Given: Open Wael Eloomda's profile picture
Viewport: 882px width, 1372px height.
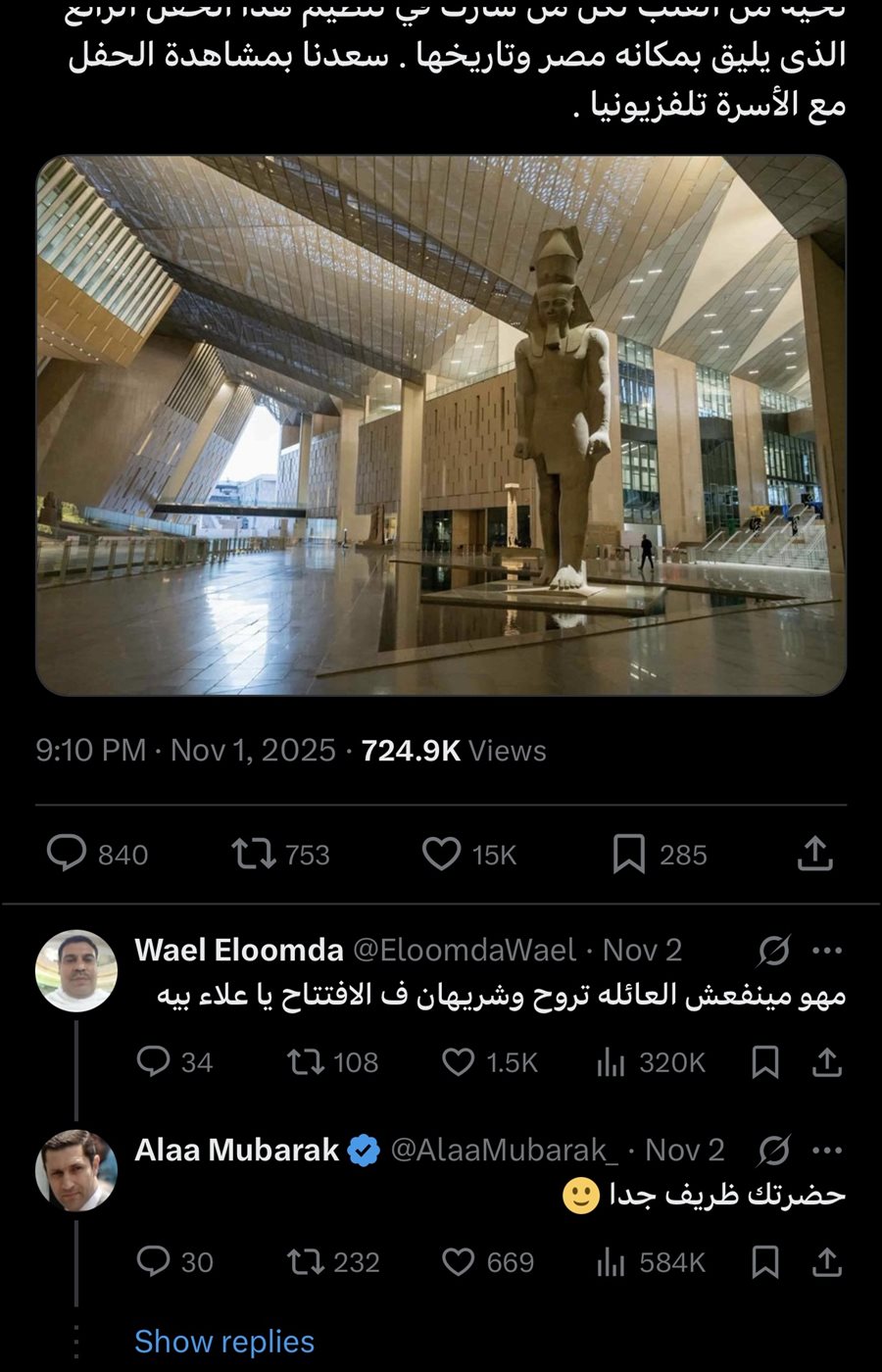Looking at the screenshot, I should click(76, 971).
